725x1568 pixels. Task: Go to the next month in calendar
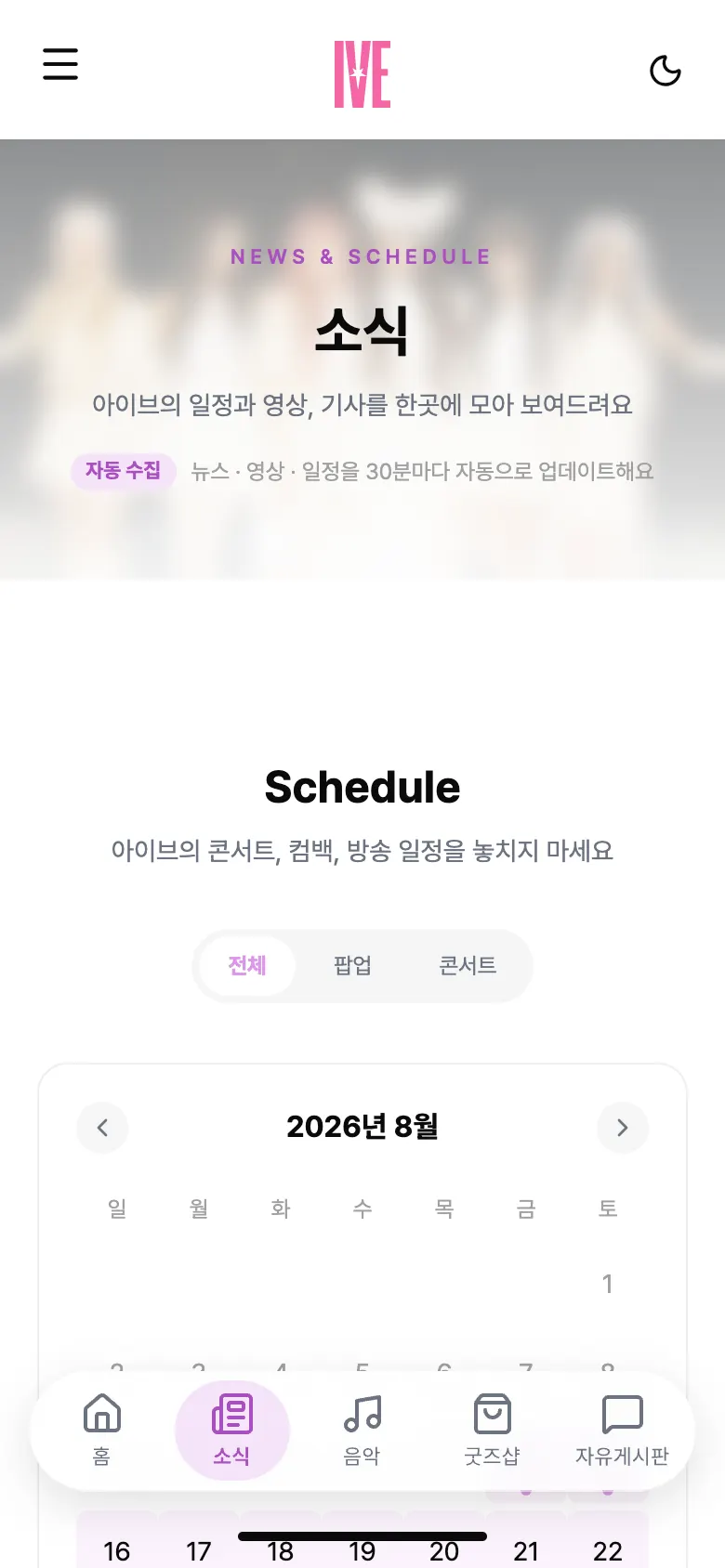pos(623,1128)
